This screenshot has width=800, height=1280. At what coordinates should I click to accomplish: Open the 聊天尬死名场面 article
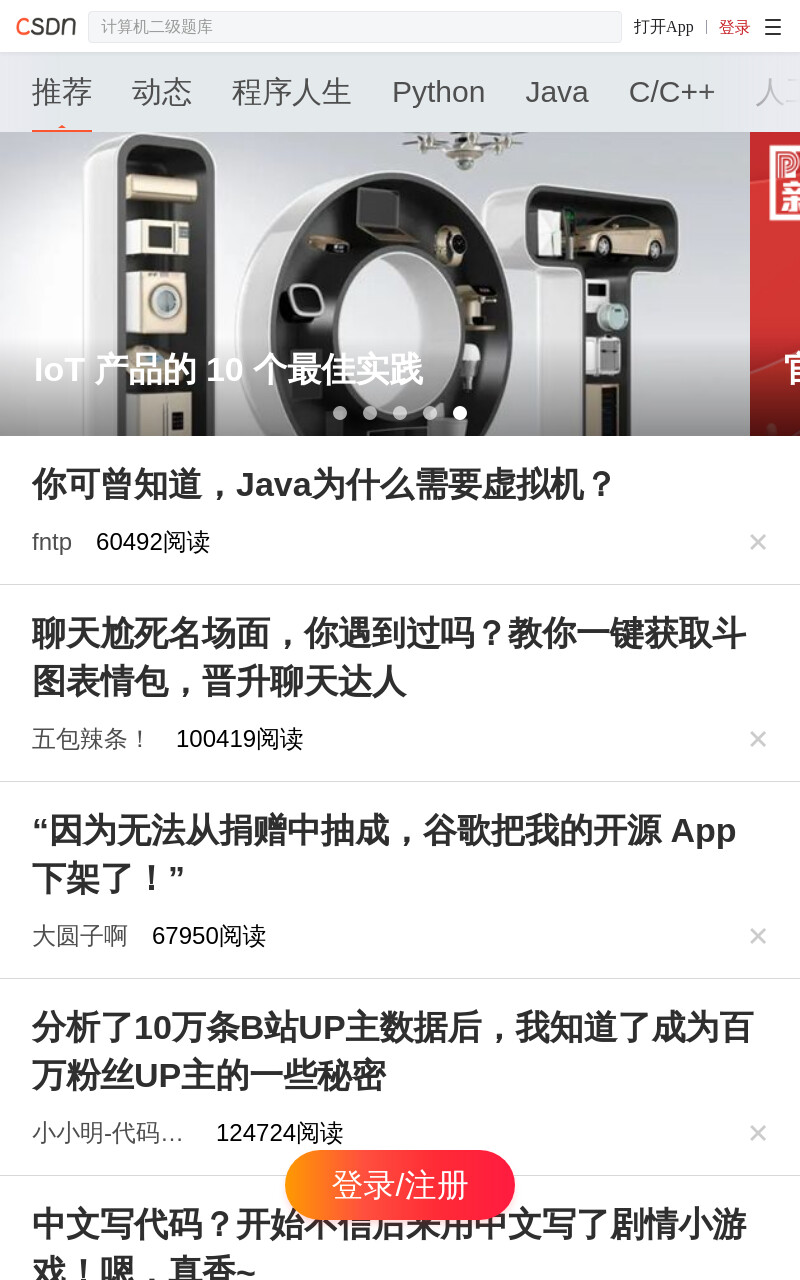(x=389, y=657)
